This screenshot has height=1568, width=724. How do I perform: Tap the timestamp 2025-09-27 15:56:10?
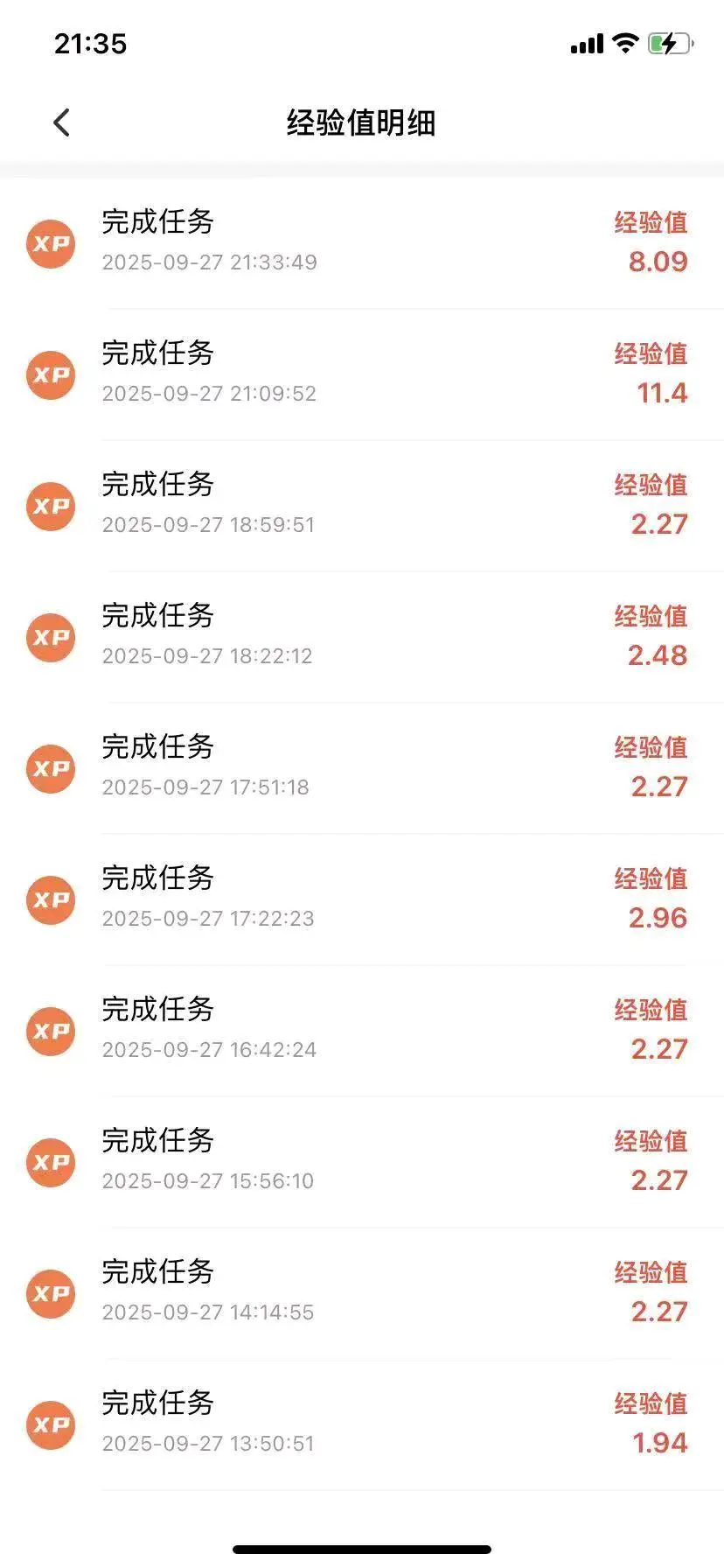[x=208, y=1180]
